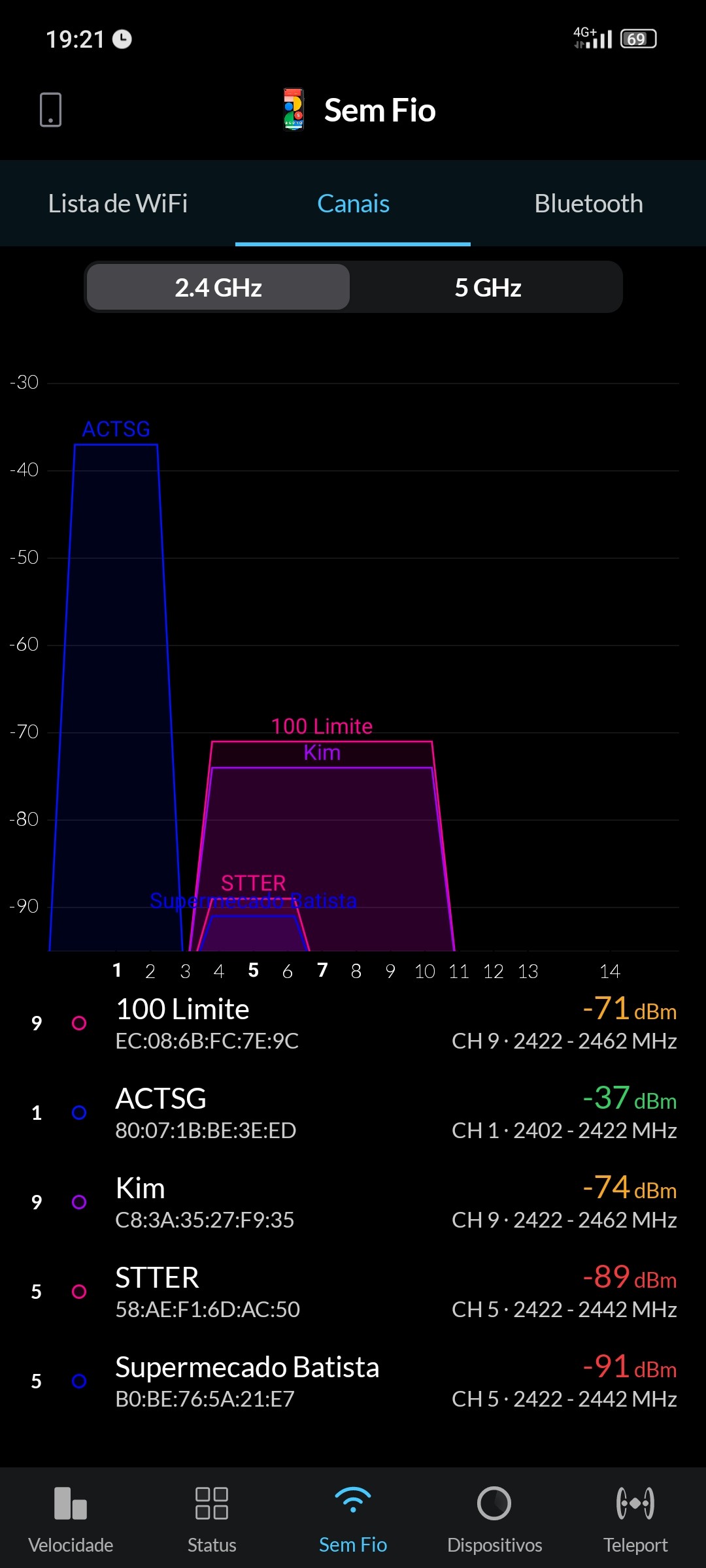Open the Bluetooth tab
Viewport: 706px width, 1568px height.
coord(588,204)
